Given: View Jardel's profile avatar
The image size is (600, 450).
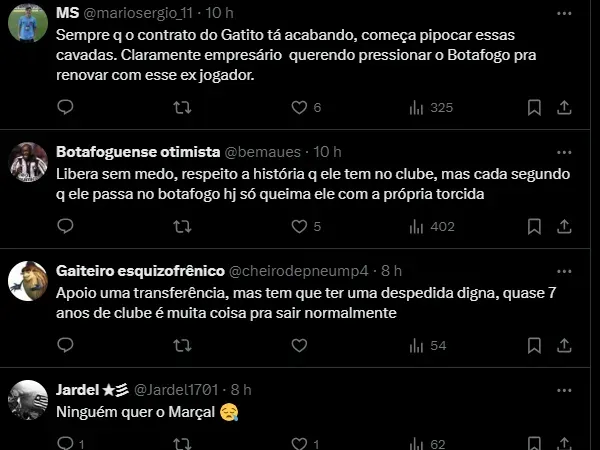Looking at the screenshot, I should pos(28,400).
